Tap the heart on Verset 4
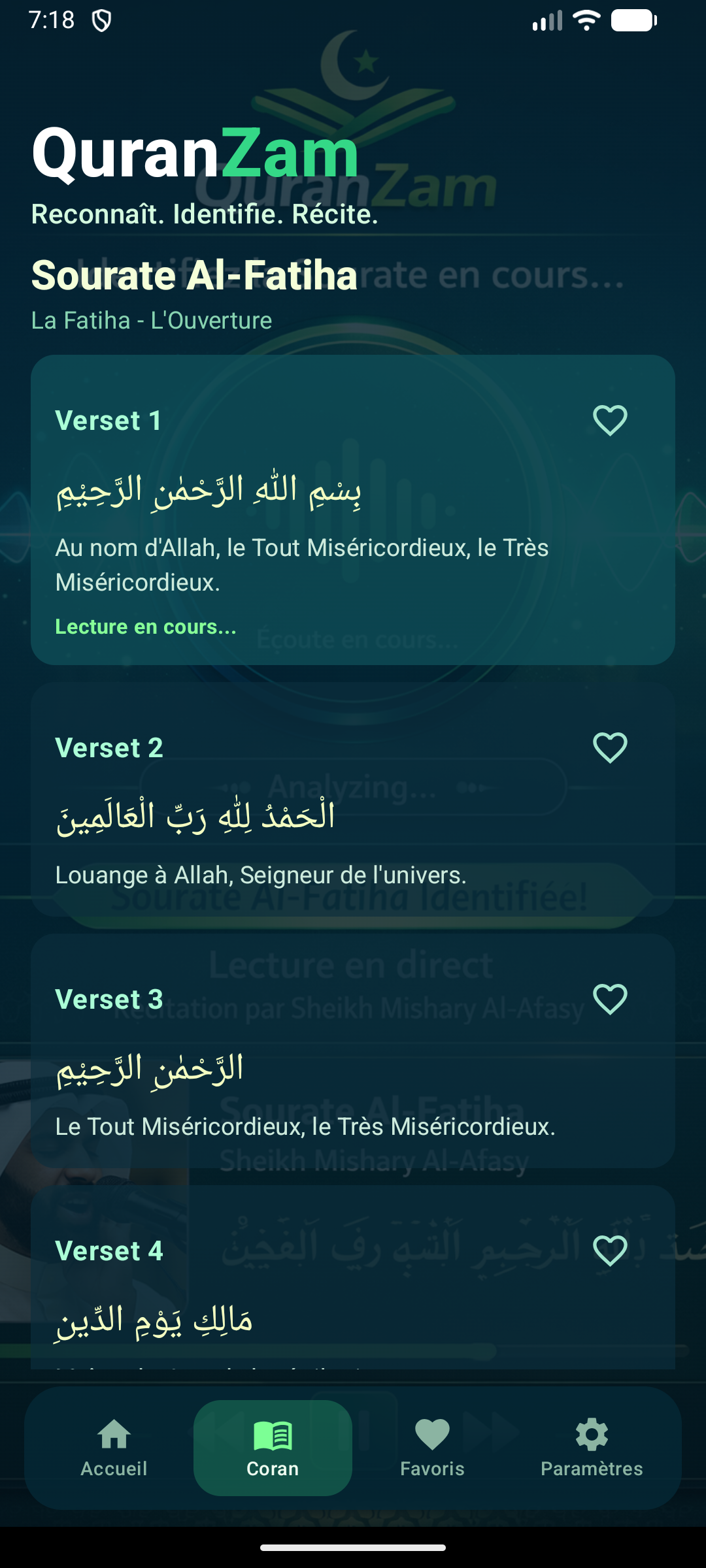The height and width of the screenshot is (1568, 706). pyautogui.click(x=609, y=1250)
